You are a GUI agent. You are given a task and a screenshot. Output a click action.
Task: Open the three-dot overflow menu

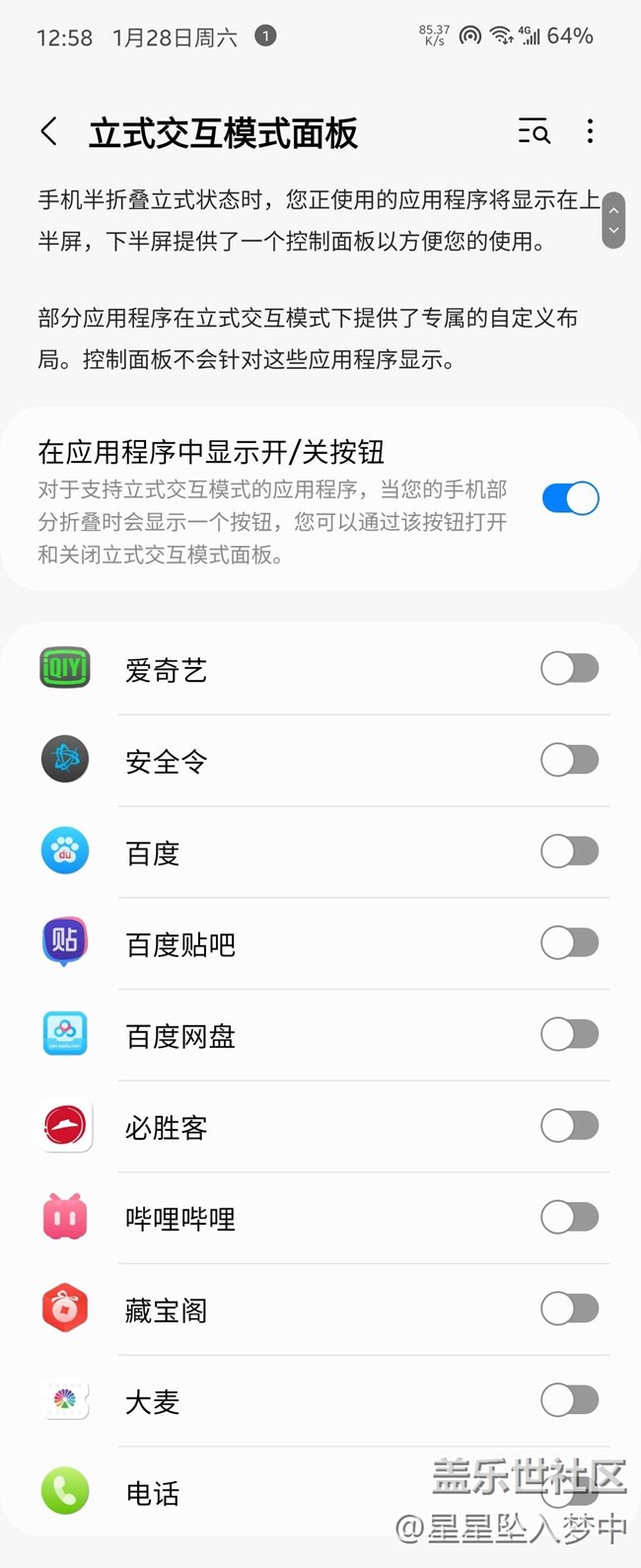[590, 131]
